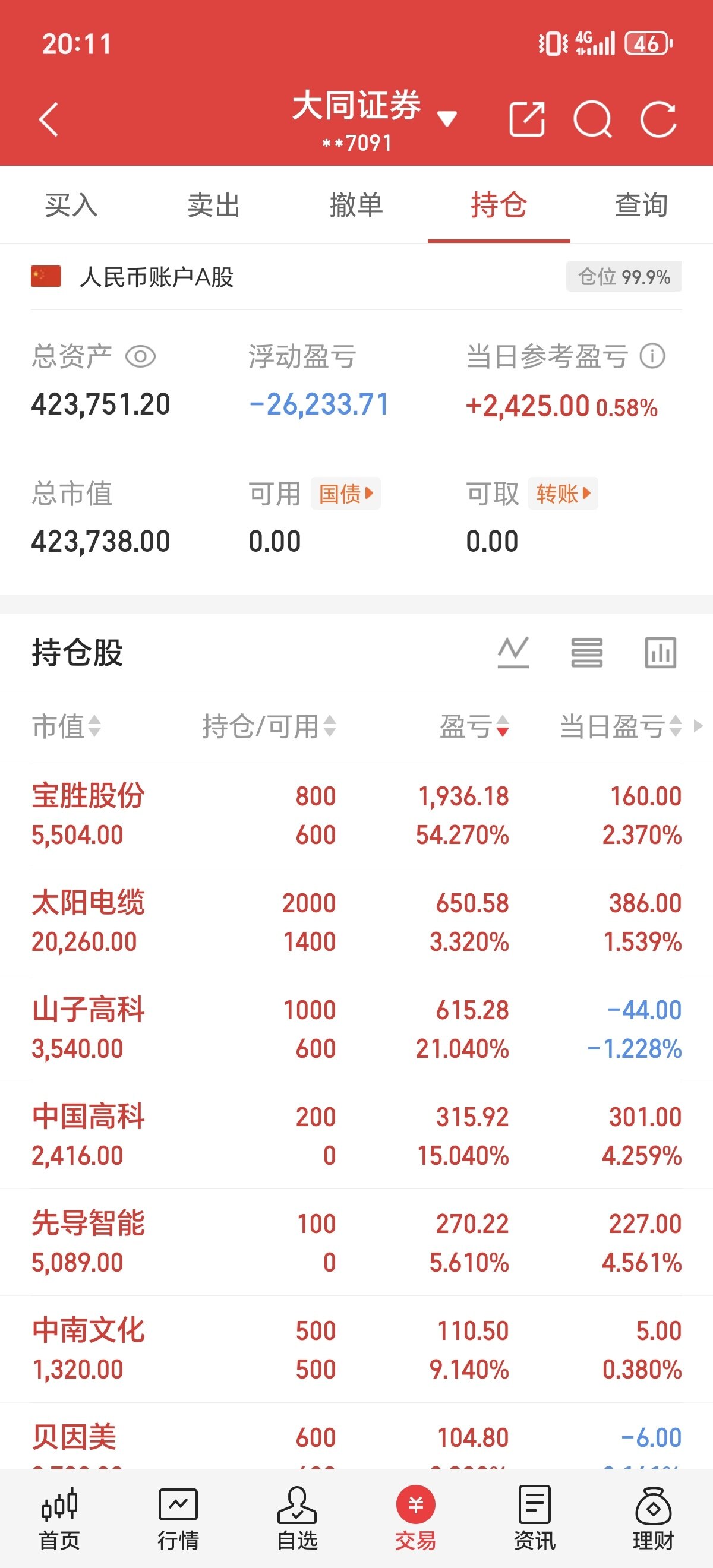Hide the 总资产 amount with the eye icon
Image resolution: width=713 pixels, height=1568 pixels.
pos(140,356)
